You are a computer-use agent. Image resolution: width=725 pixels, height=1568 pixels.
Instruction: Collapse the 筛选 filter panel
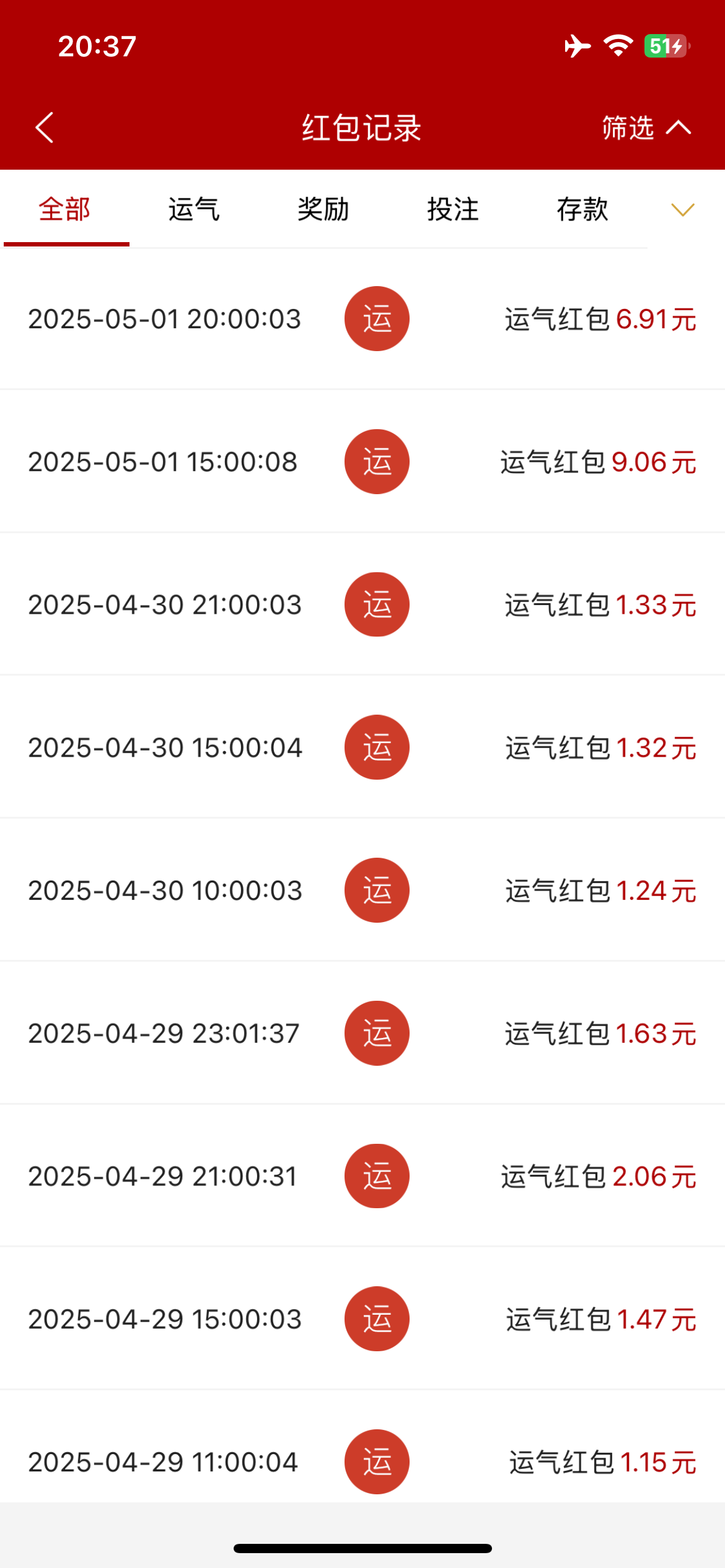pyautogui.click(x=646, y=128)
